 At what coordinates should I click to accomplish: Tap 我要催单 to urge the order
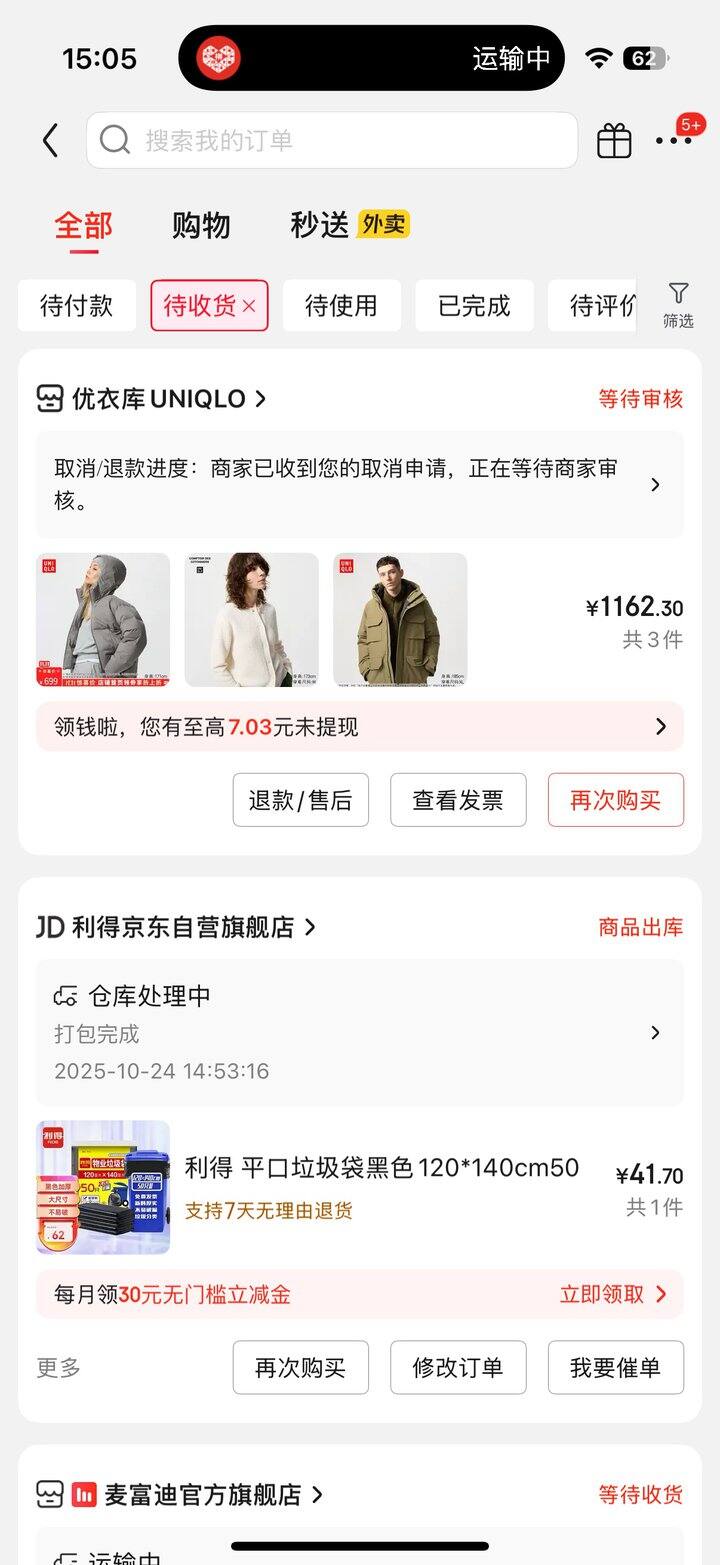615,1367
